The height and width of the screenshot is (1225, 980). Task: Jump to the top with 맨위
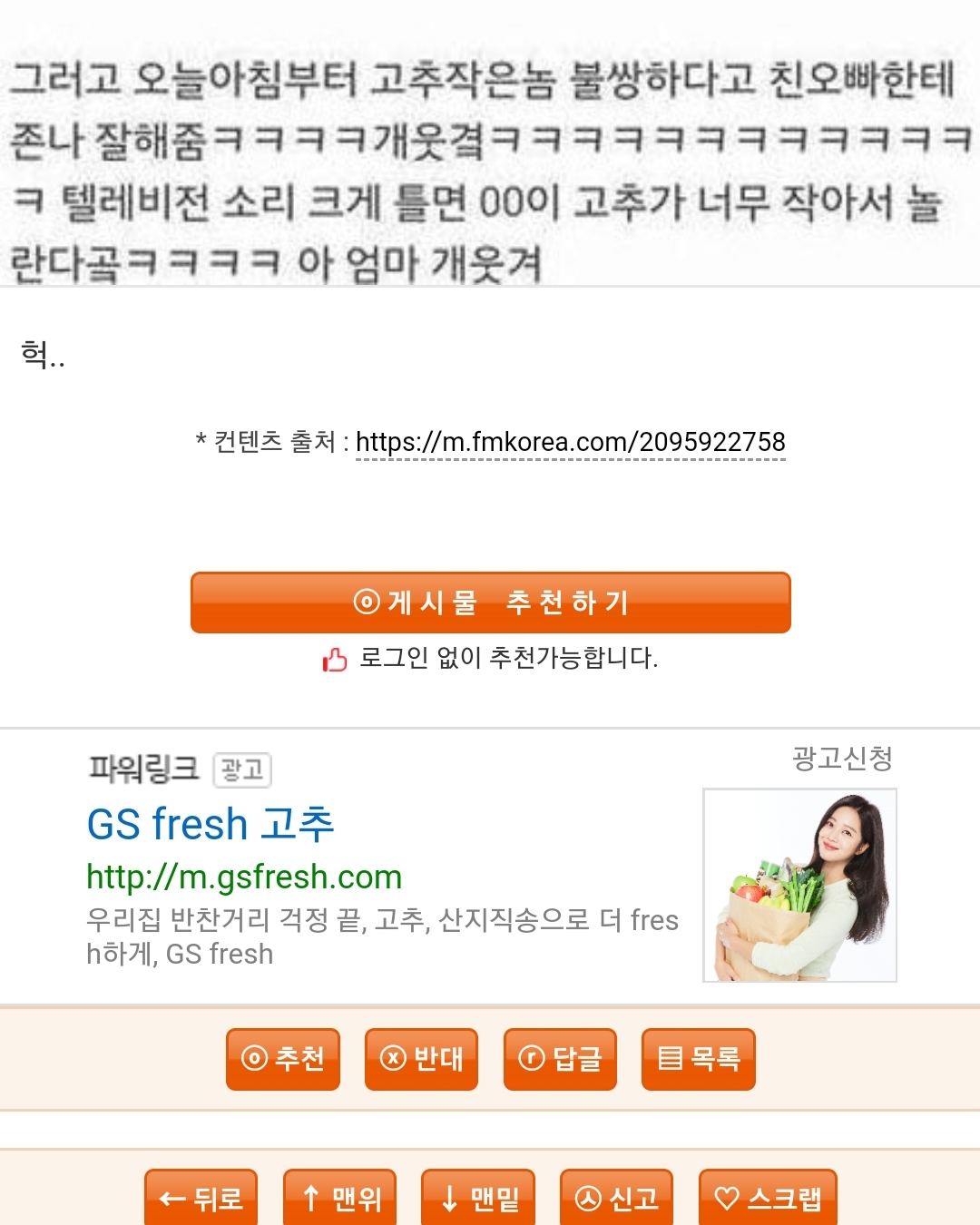pos(340,1198)
